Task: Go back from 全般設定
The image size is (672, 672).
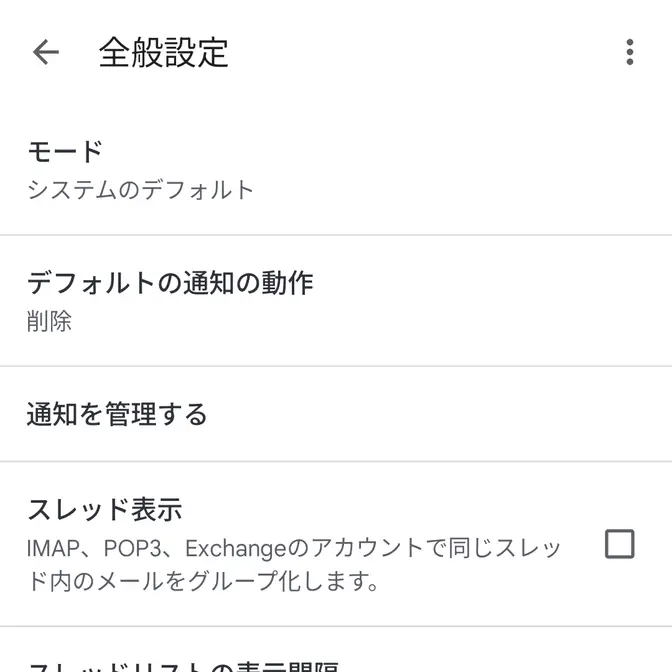Action: (x=46, y=52)
